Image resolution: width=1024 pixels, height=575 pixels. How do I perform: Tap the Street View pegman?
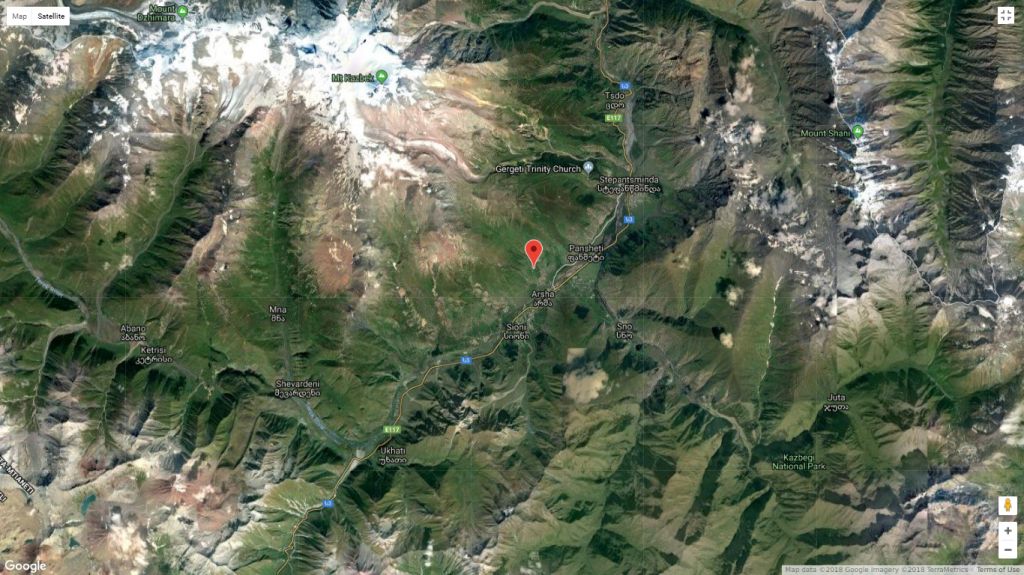(1007, 505)
